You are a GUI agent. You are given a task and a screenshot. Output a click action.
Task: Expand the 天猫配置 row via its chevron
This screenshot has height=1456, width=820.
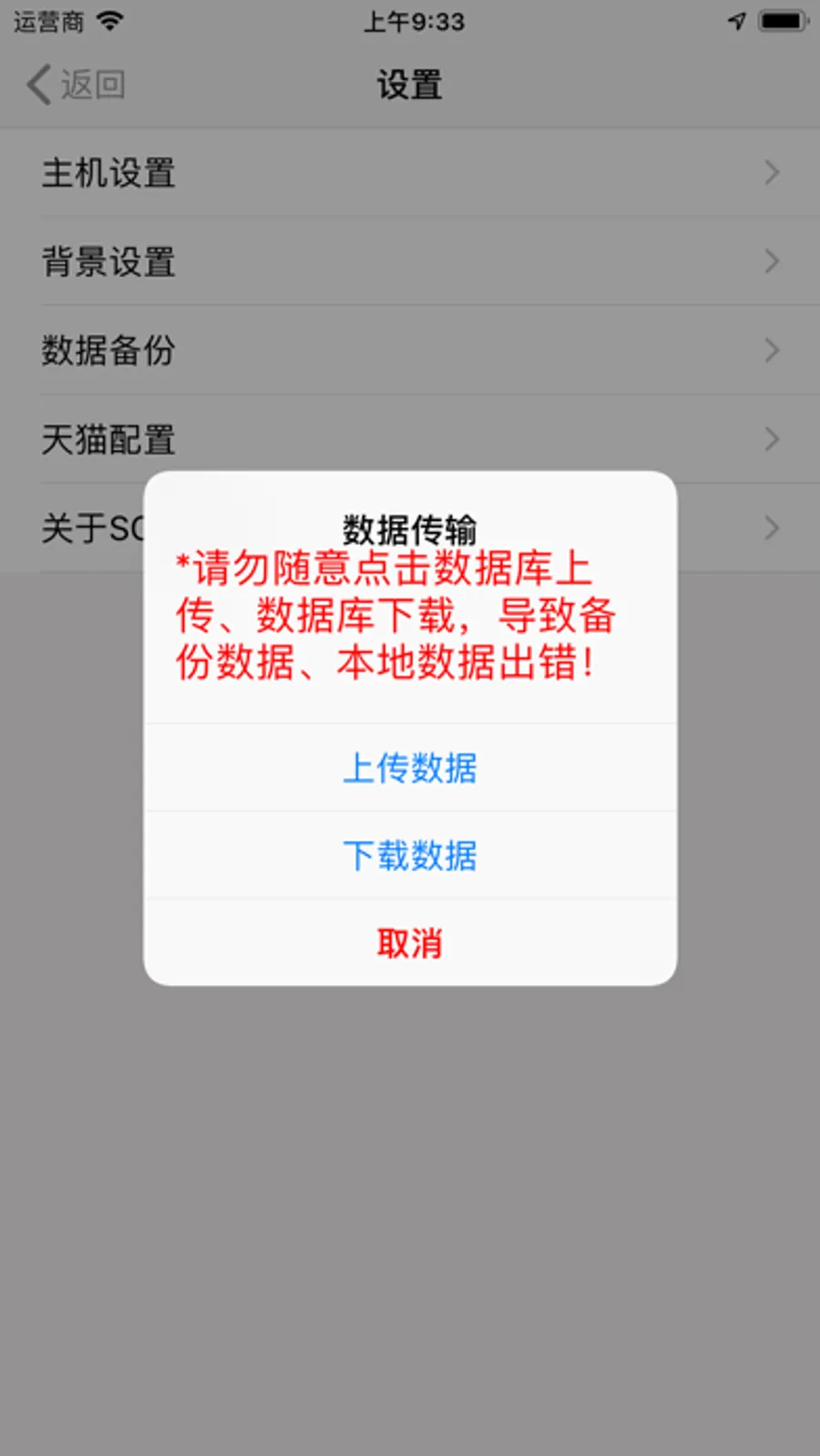pos(771,439)
